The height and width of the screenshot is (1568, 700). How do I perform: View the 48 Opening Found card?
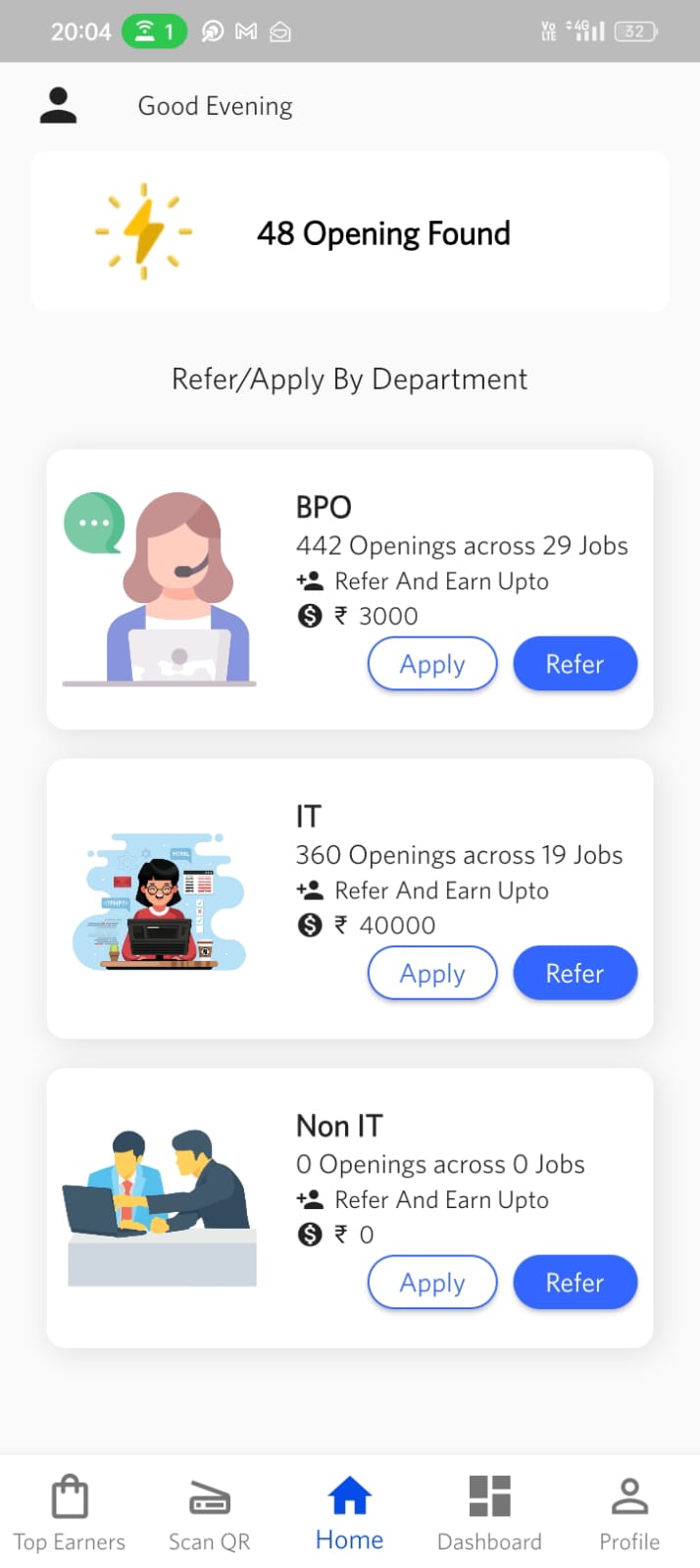pos(350,232)
